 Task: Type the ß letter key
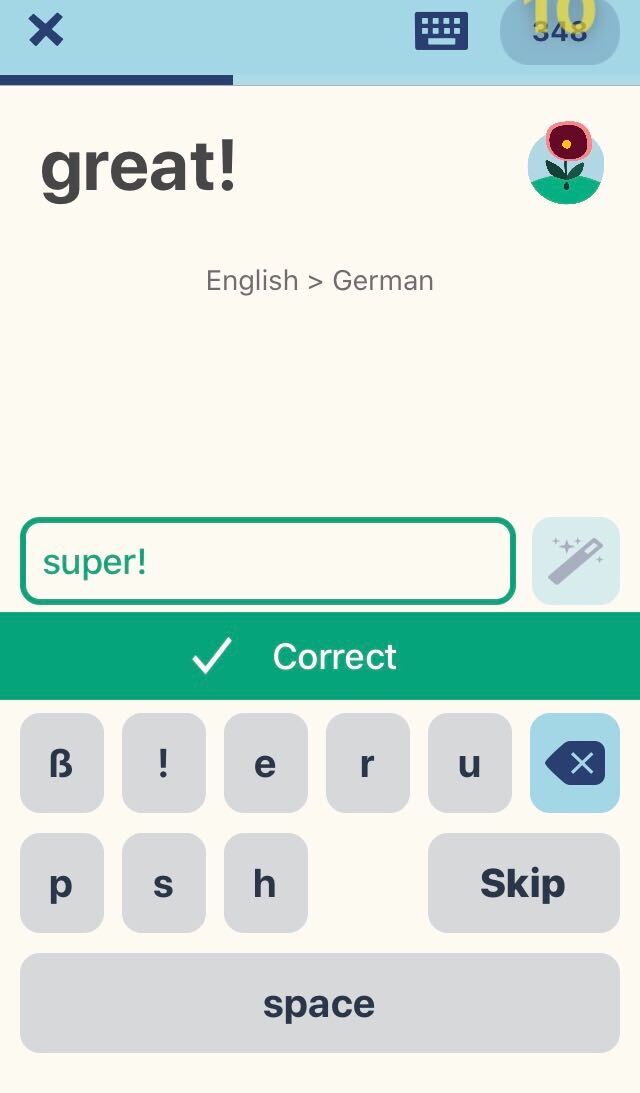(62, 763)
